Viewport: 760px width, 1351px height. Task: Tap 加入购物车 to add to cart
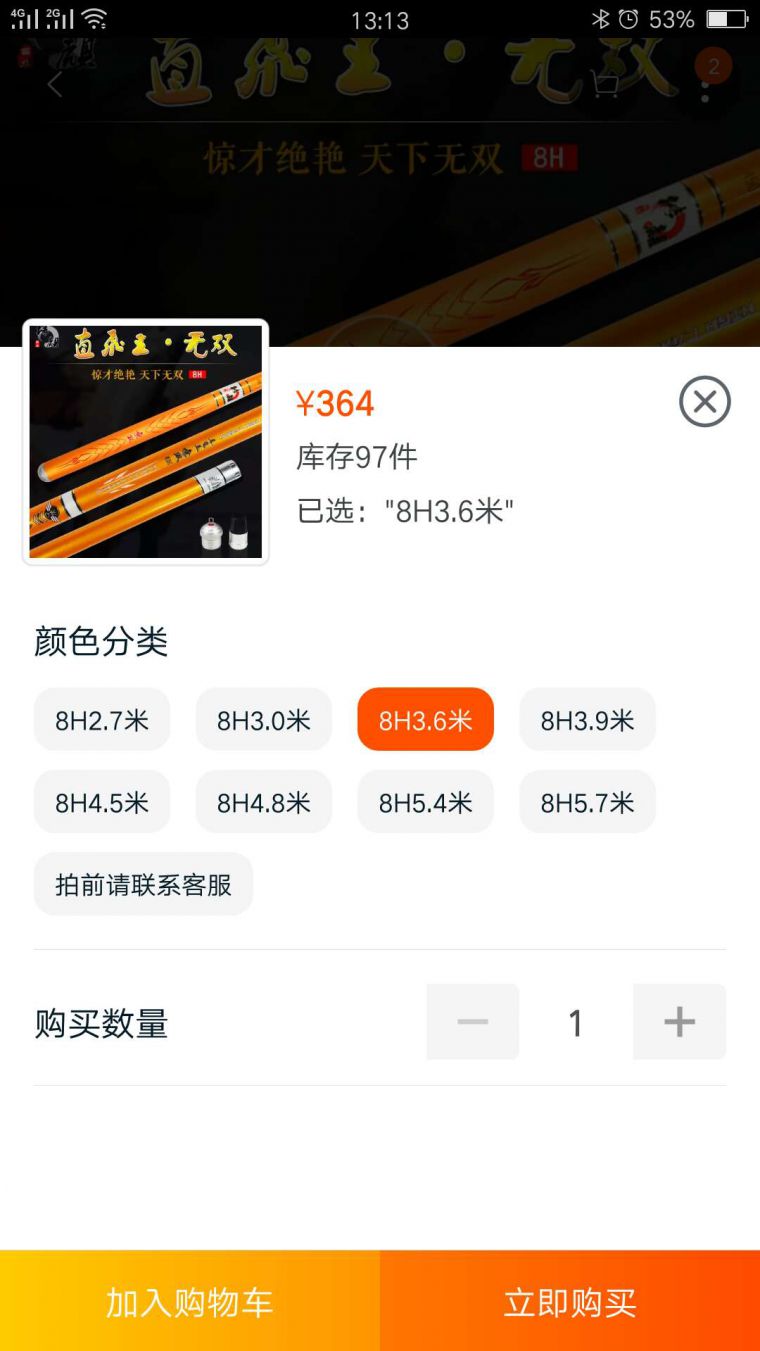coord(190,1302)
